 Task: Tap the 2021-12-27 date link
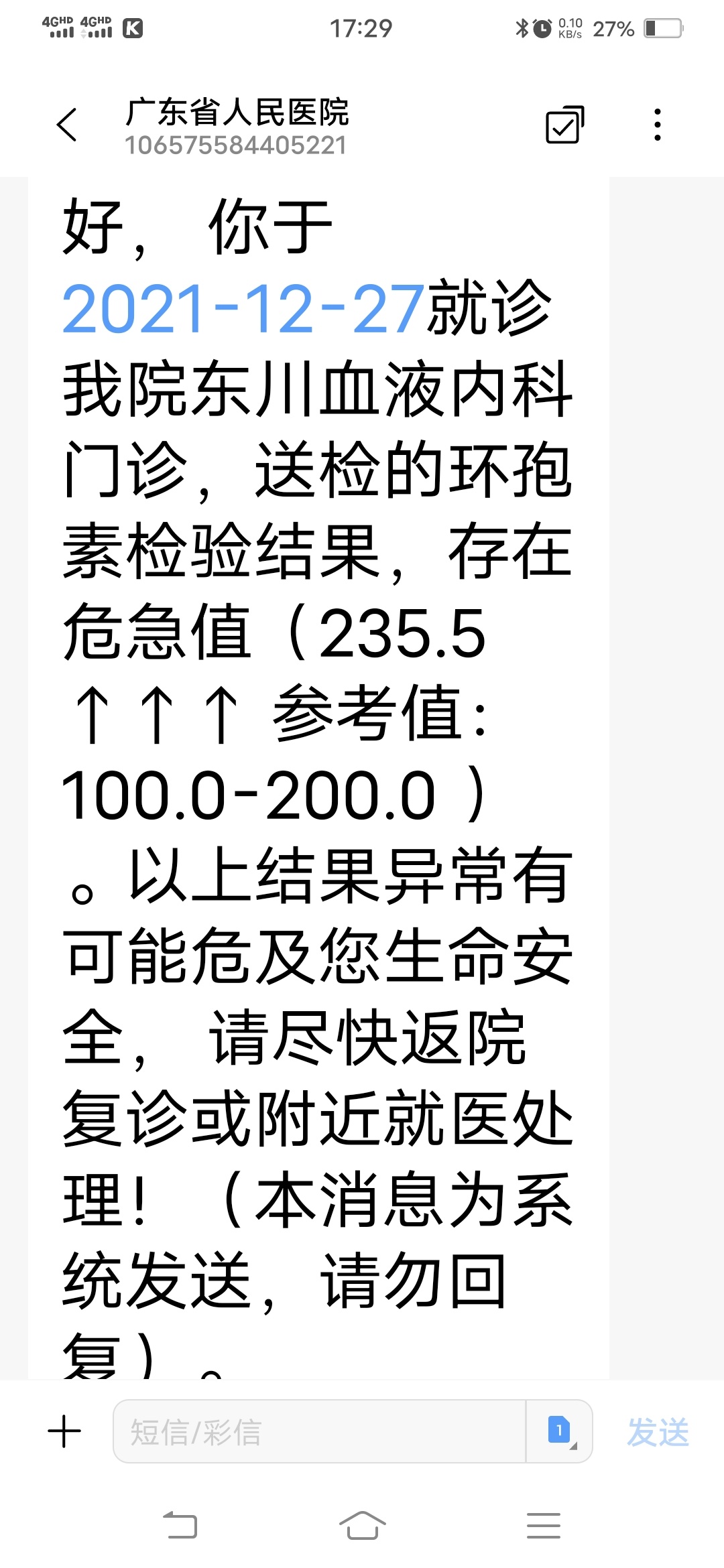[x=243, y=308]
